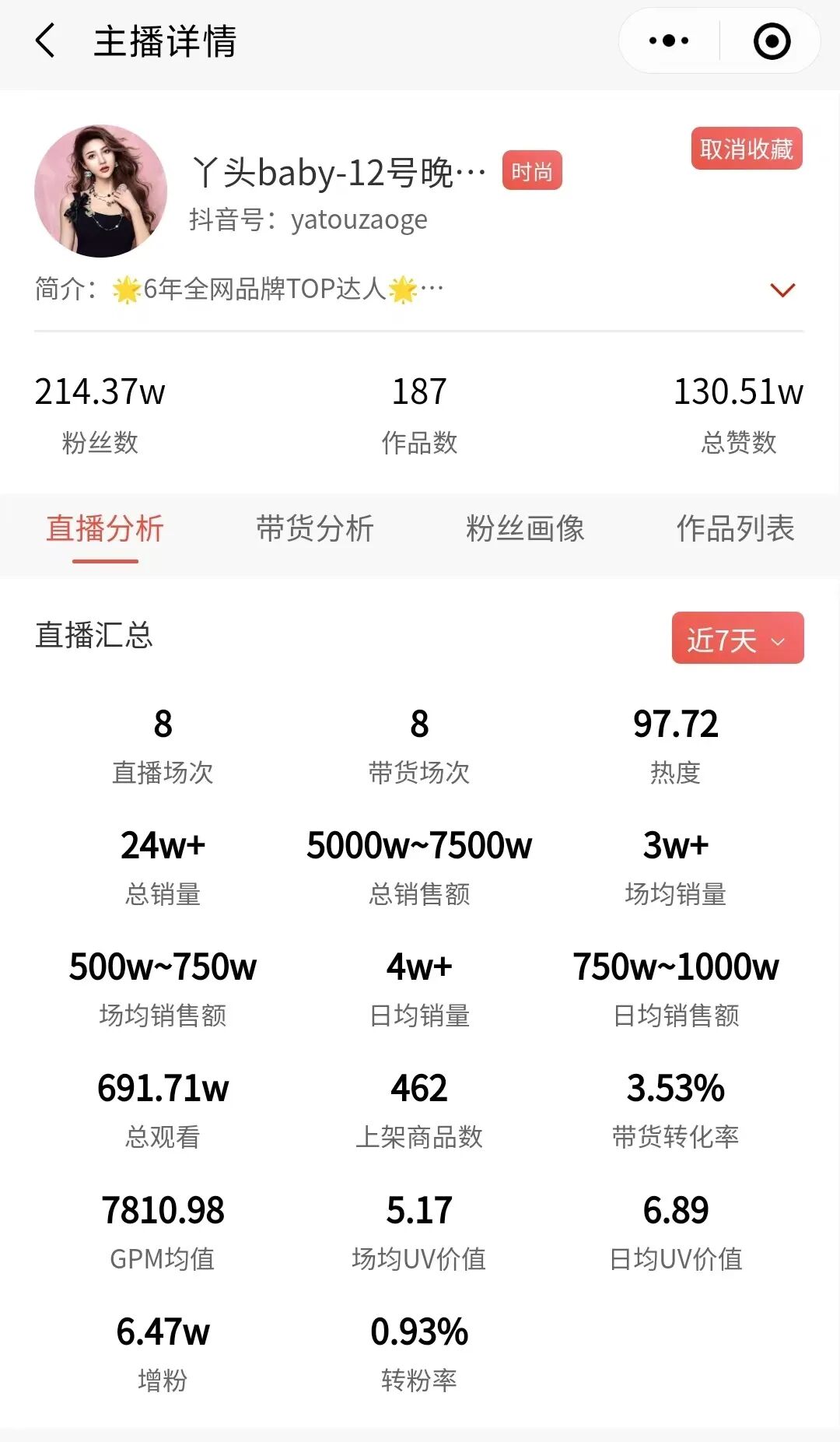The width and height of the screenshot is (840, 1442).
Task: Expand the 简介 description chevron
Action: tap(782, 290)
